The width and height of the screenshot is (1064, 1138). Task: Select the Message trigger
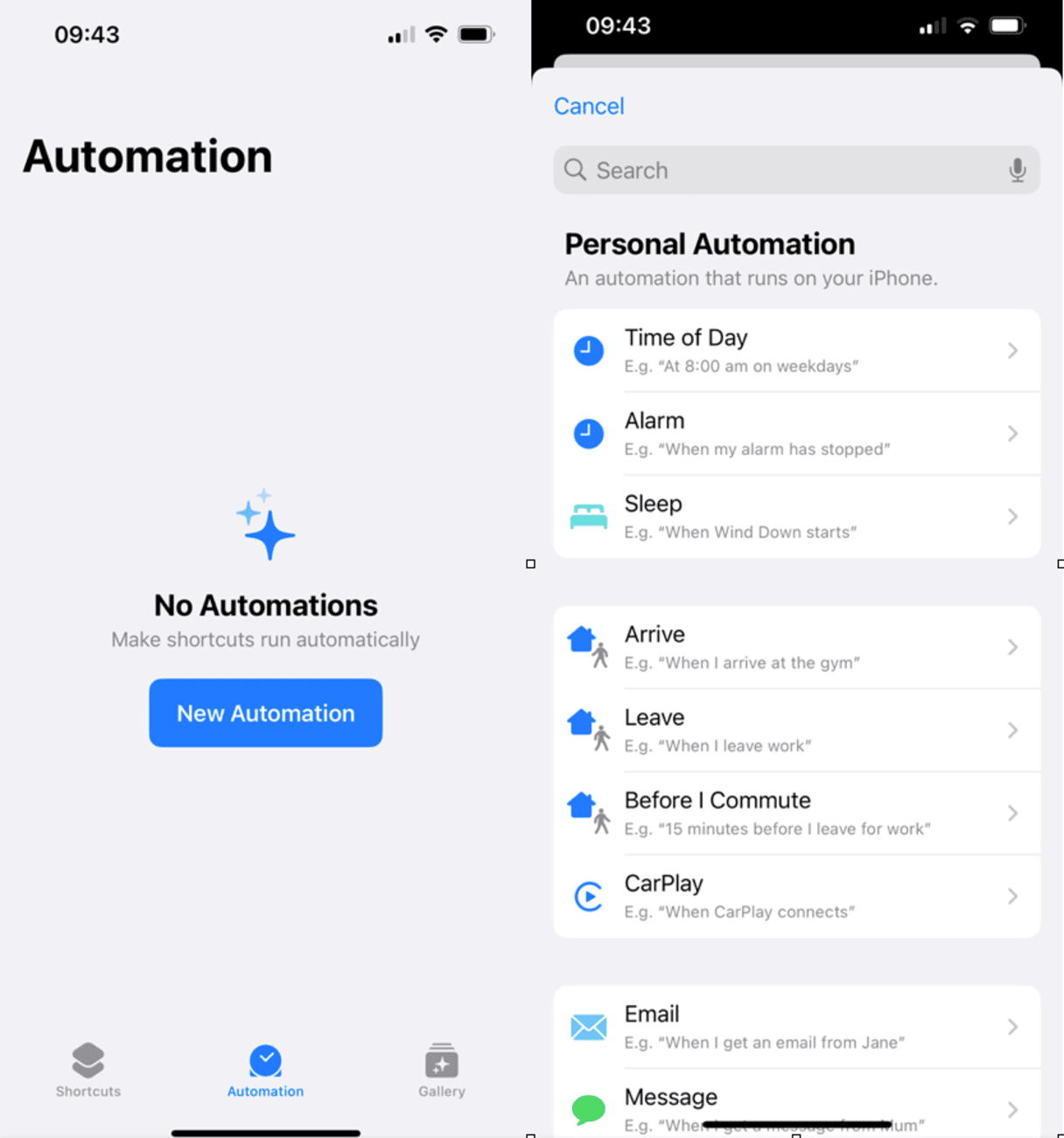coord(796,1104)
